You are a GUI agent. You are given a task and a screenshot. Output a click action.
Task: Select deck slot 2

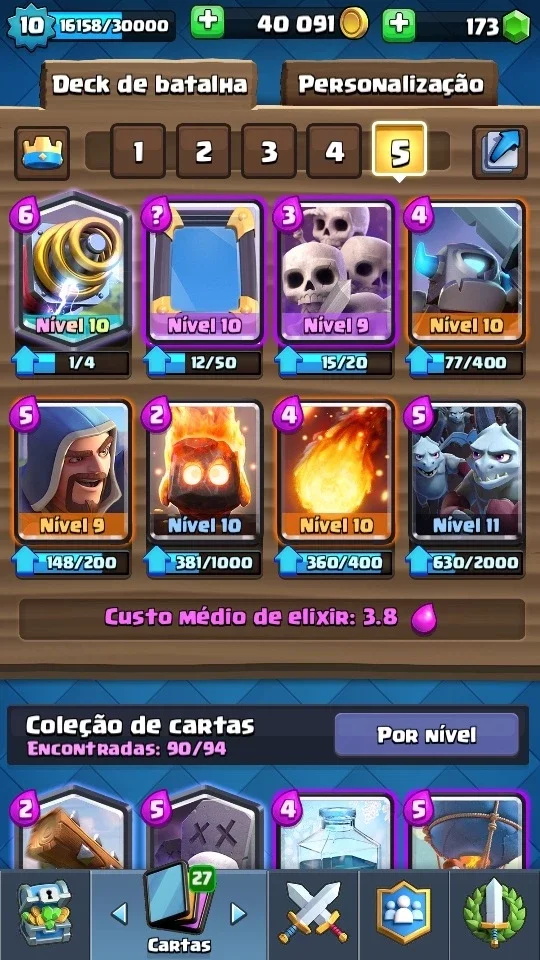[x=204, y=151]
